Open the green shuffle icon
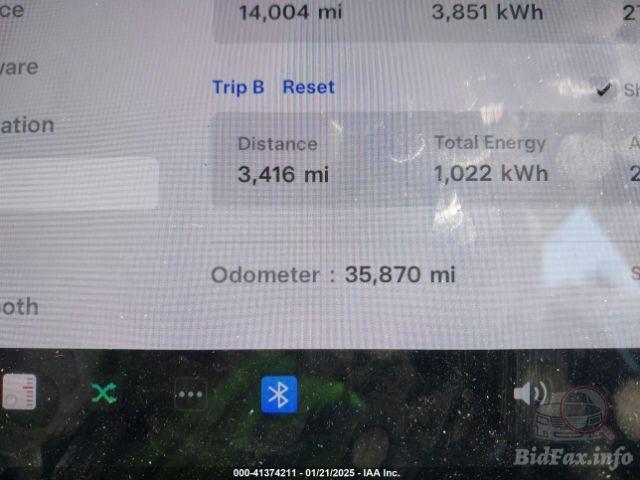640x480 pixels. click(x=104, y=394)
